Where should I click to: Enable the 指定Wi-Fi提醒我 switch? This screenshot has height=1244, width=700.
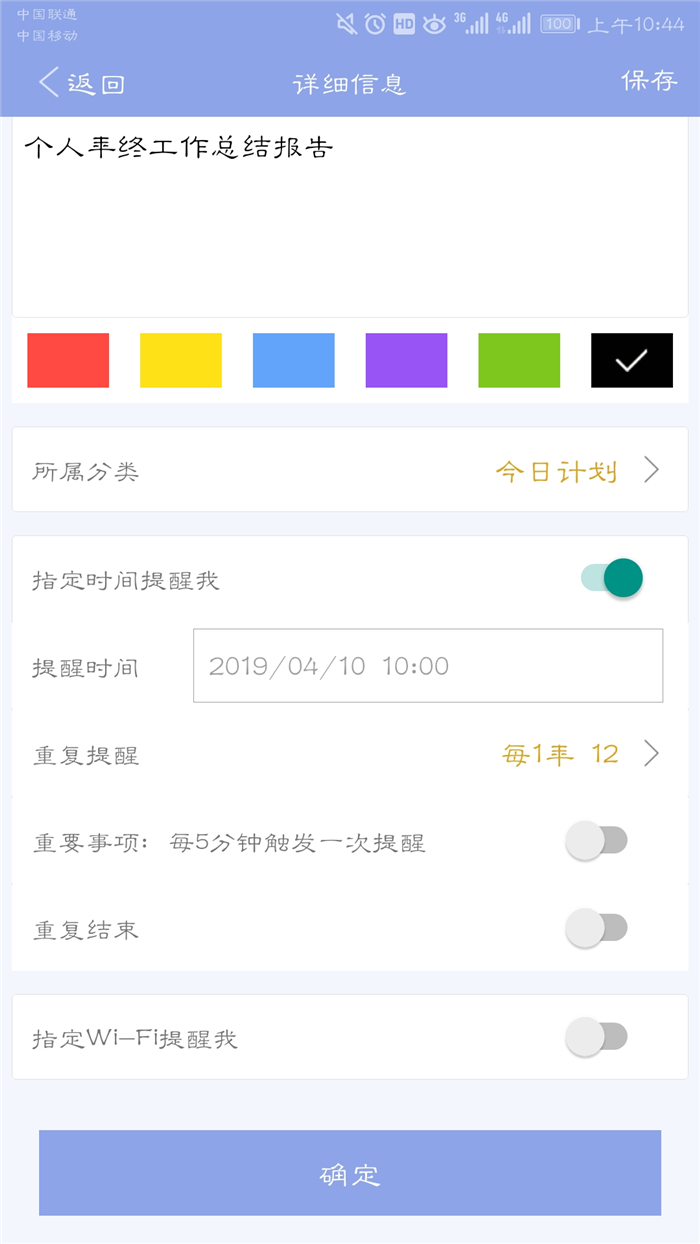click(x=597, y=1037)
